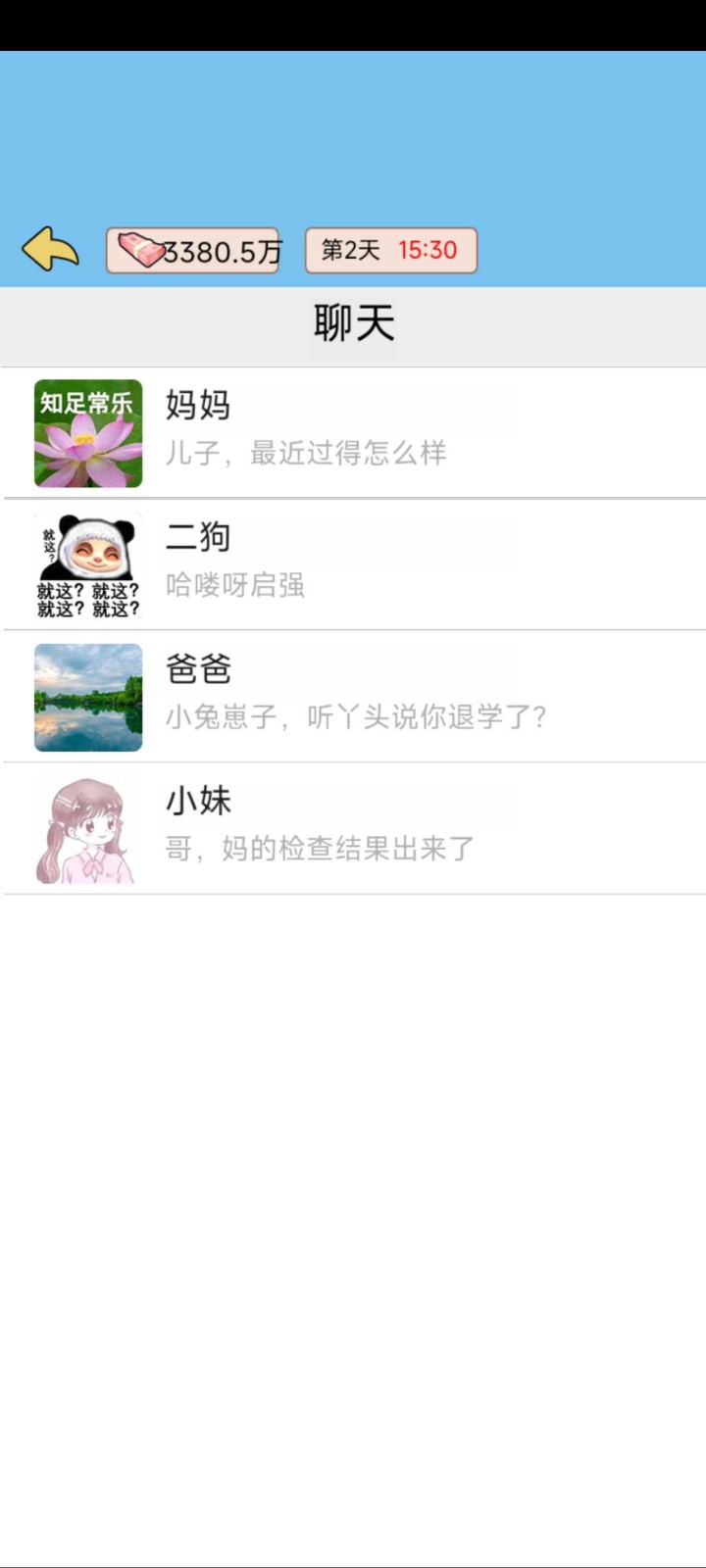The height and width of the screenshot is (1568, 706).
Task: Open the chat with 小妹
Action: click(x=353, y=829)
